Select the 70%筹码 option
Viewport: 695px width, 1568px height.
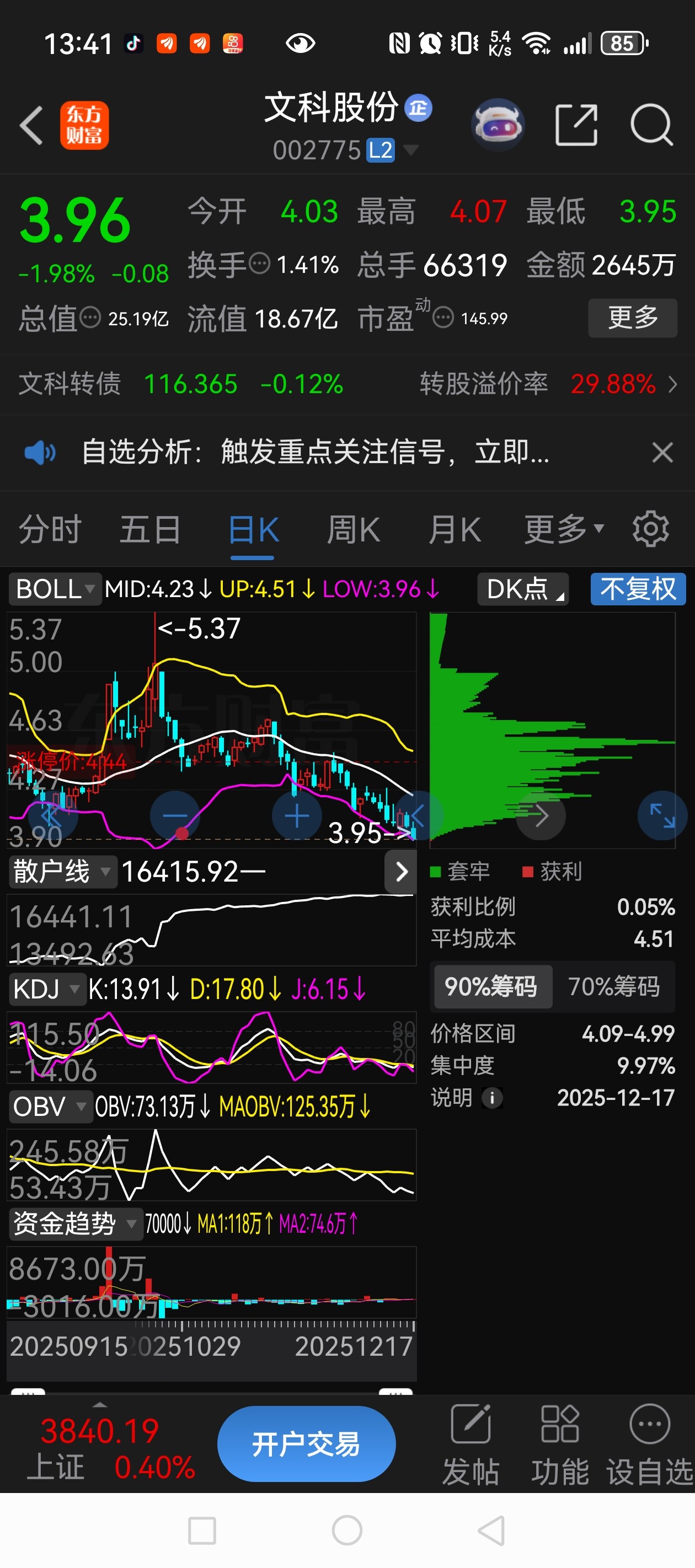[x=613, y=986]
